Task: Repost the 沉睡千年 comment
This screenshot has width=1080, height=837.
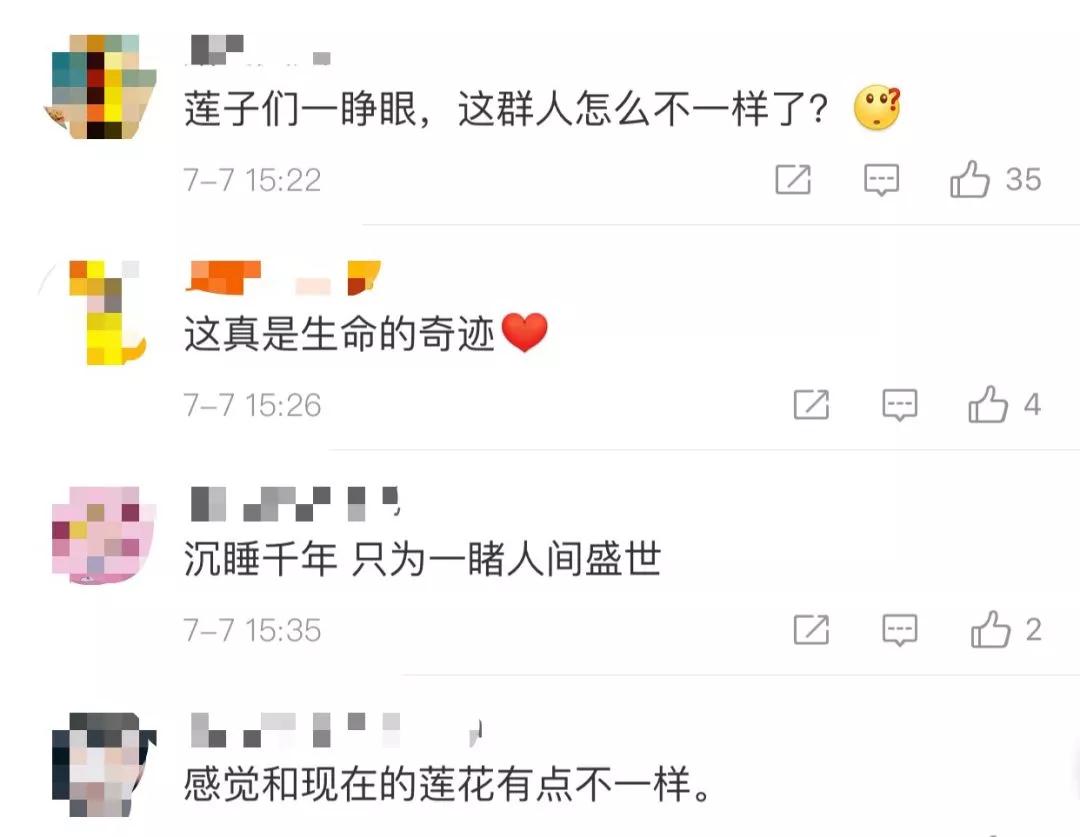Action: tap(811, 630)
